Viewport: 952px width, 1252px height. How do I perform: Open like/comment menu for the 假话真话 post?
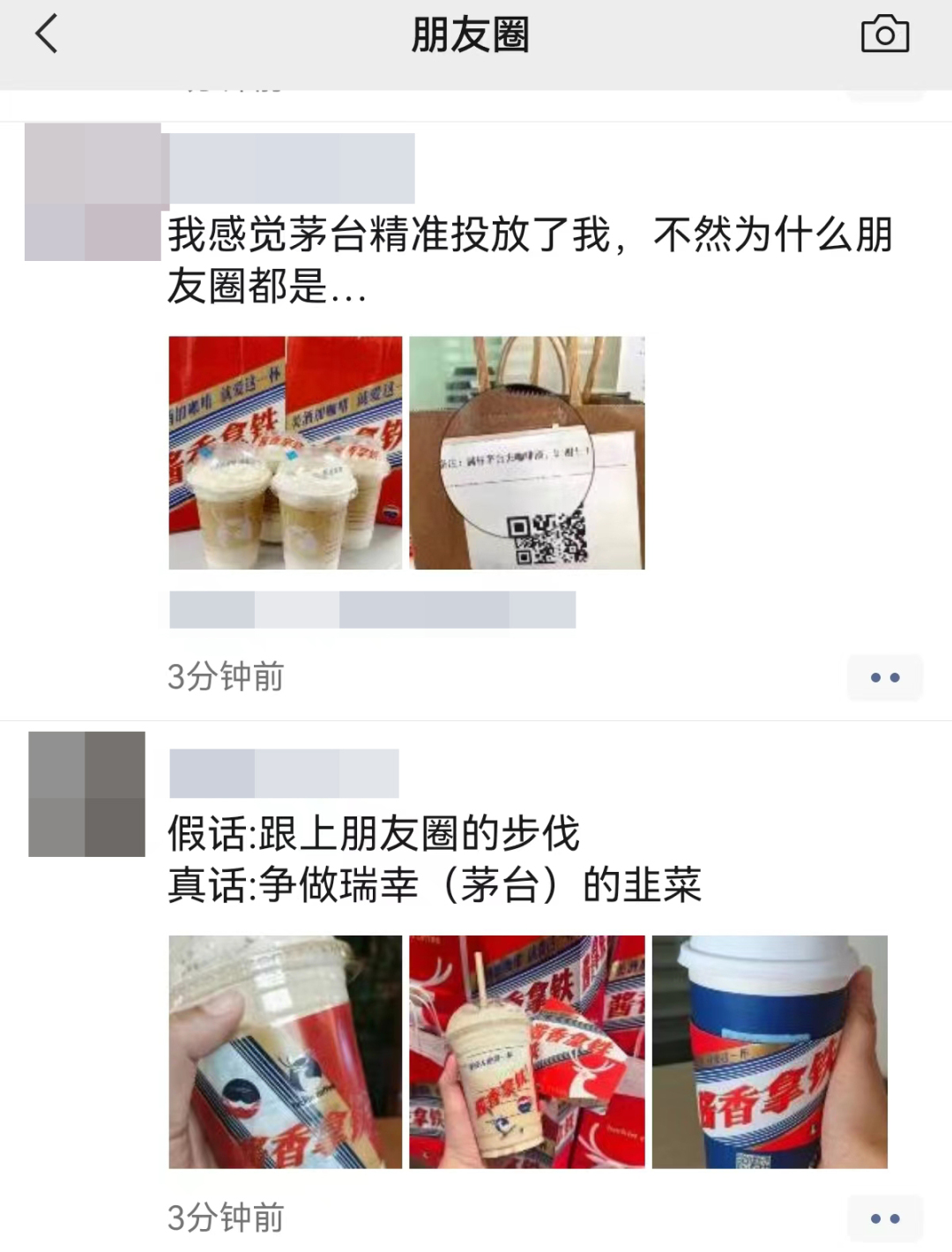pos(884,1218)
